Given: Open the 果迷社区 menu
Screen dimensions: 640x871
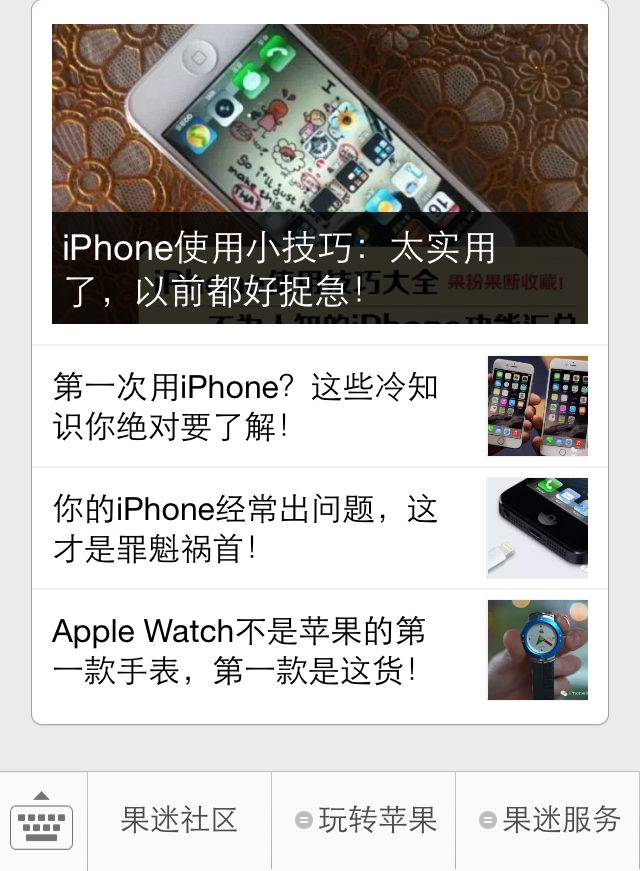Looking at the screenshot, I should (179, 821).
